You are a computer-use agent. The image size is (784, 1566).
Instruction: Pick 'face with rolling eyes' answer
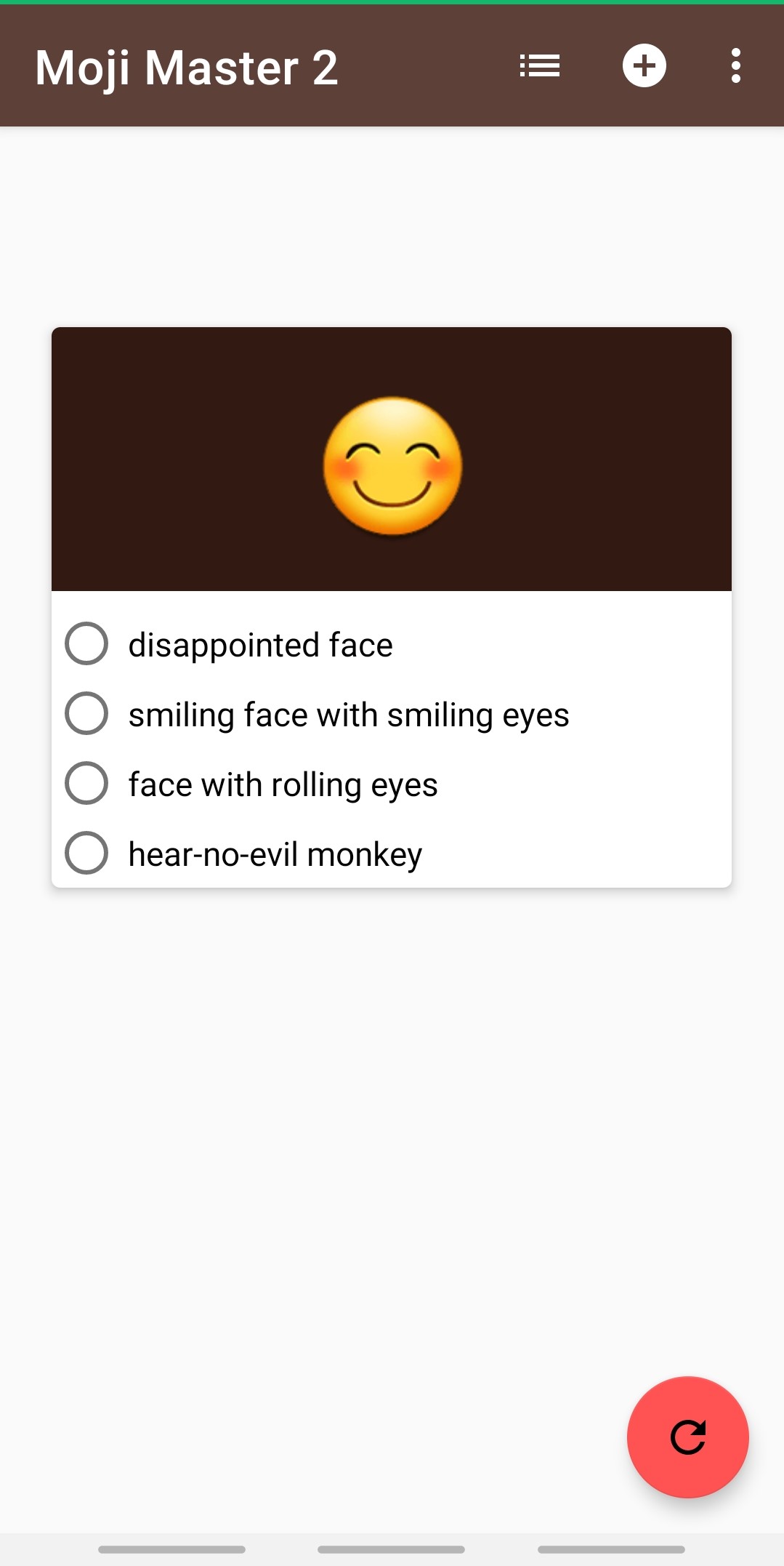(x=86, y=784)
